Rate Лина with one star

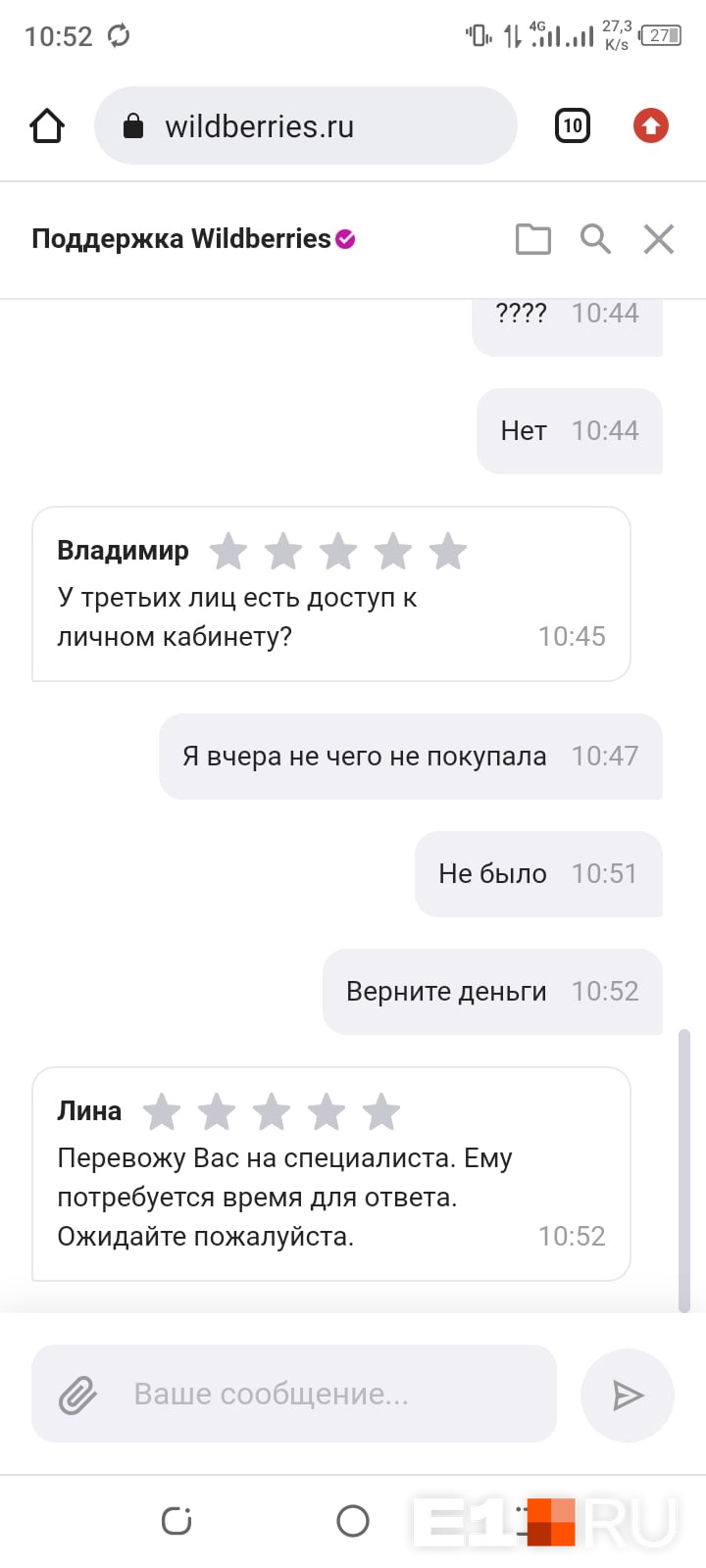[x=162, y=1112]
